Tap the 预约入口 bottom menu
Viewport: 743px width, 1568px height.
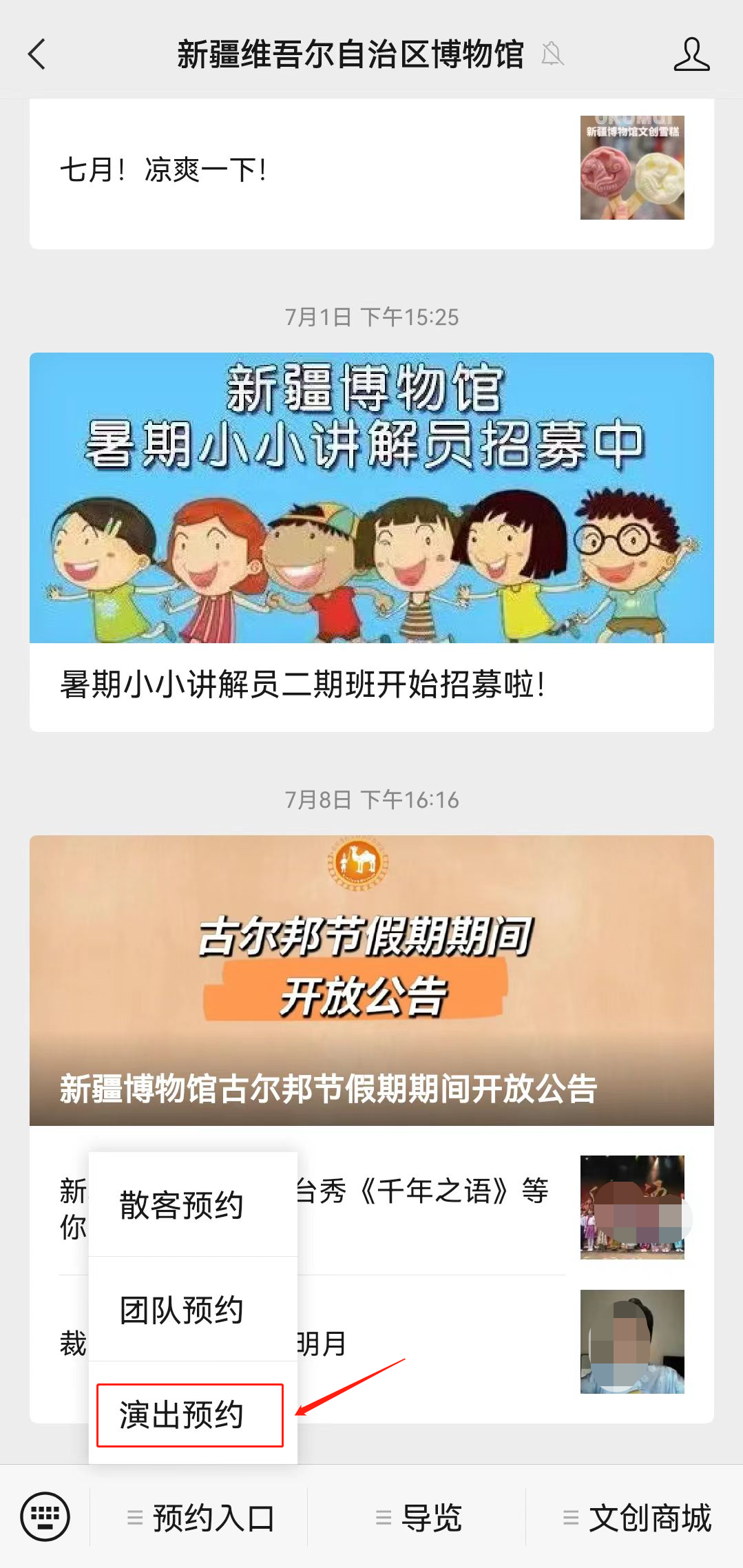[200, 1518]
